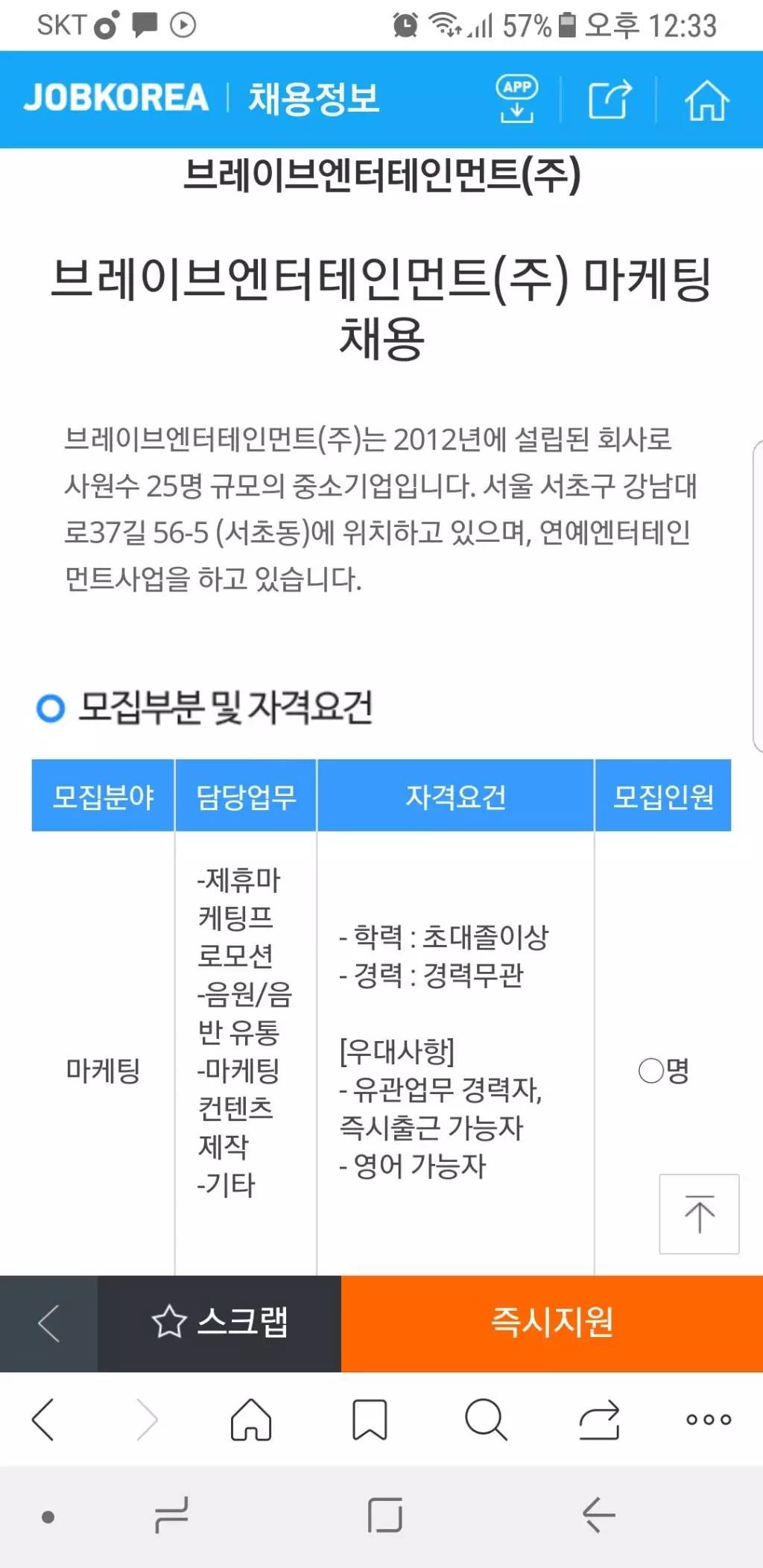Apply now with 즉시지원
763x1568 pixels.
(552, 1323)
